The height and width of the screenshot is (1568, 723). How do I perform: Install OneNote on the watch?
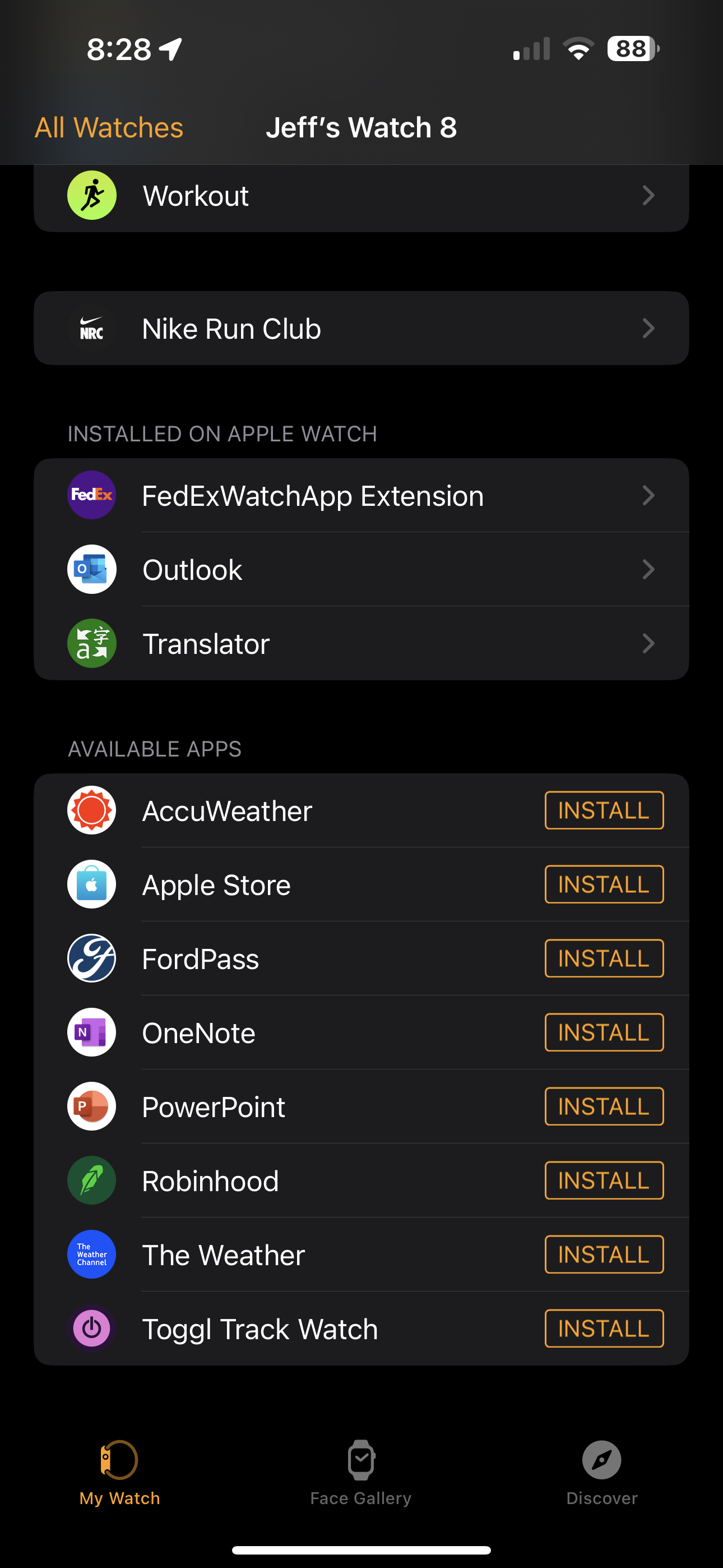pos(603,1032)
